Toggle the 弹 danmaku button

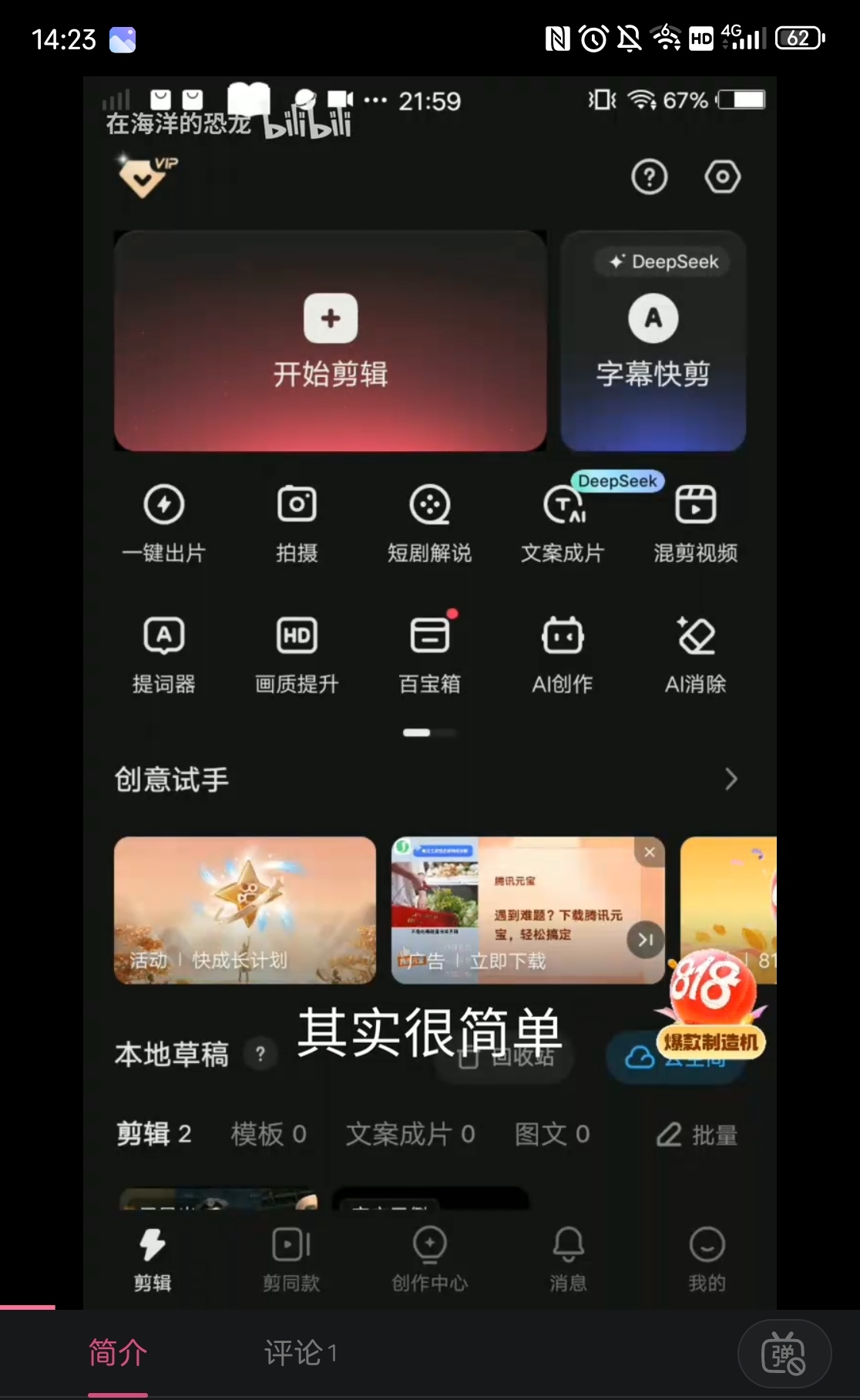click(783, 1354)
